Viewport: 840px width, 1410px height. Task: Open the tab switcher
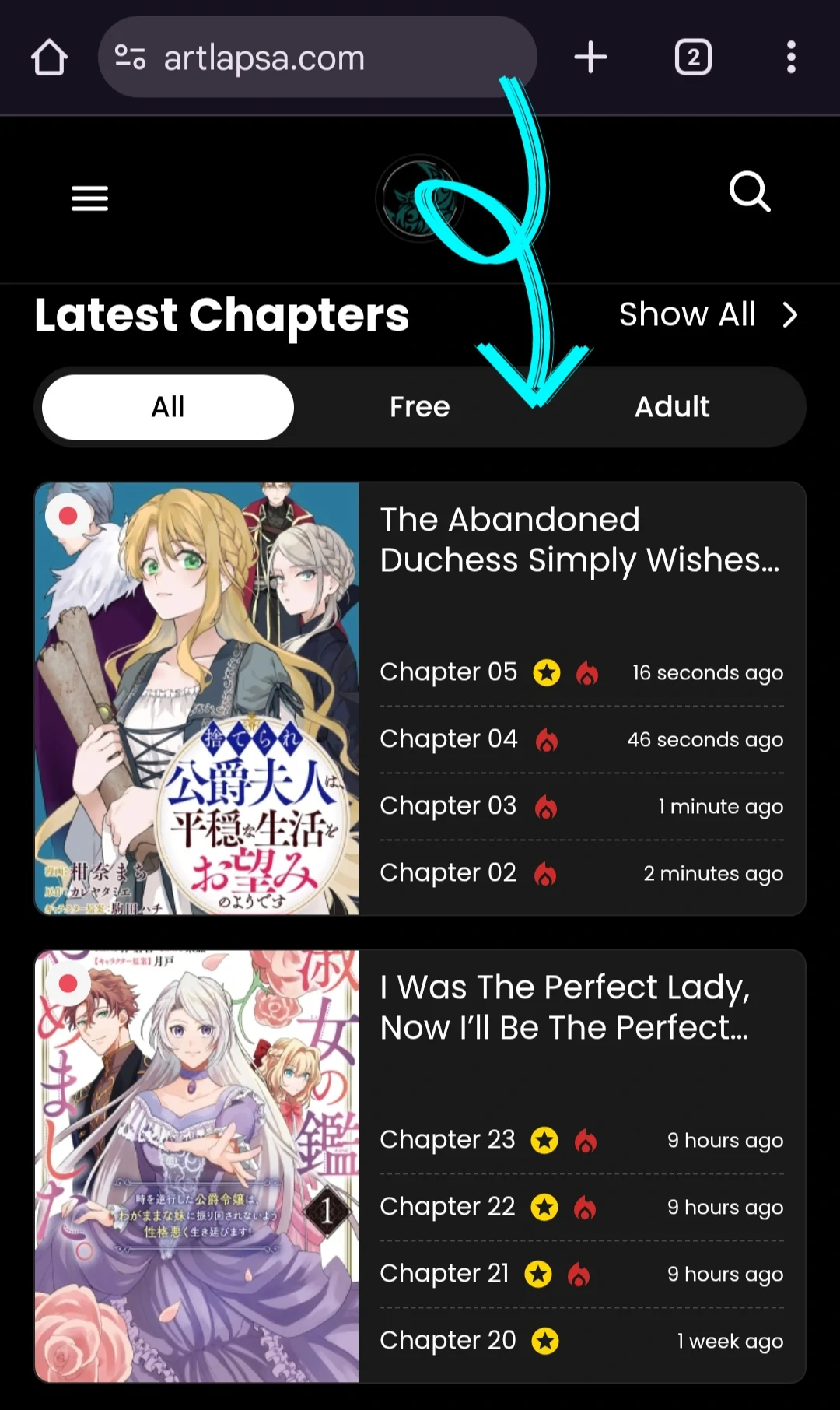pyautogui.click(x=693, y=58)
